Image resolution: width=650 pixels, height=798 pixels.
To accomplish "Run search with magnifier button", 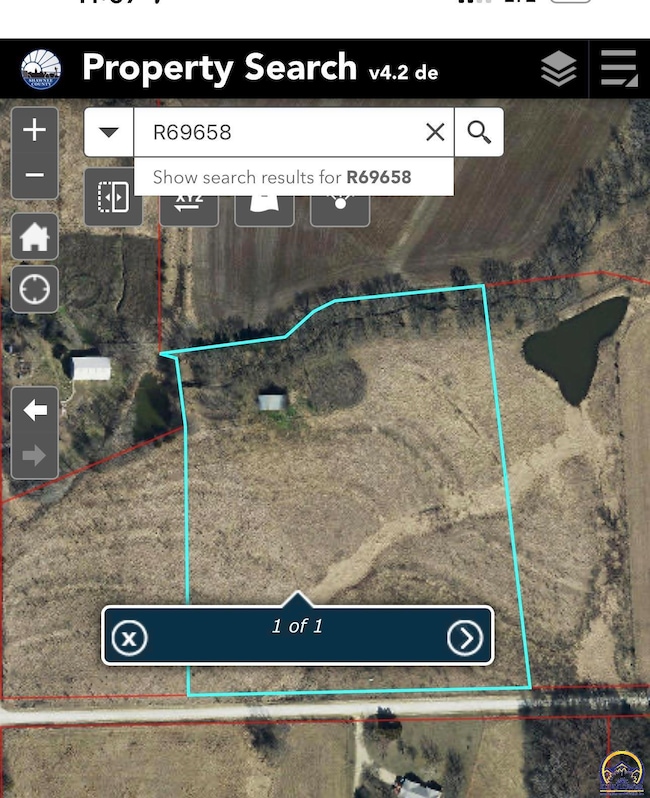I will click(x=479, y=132).
